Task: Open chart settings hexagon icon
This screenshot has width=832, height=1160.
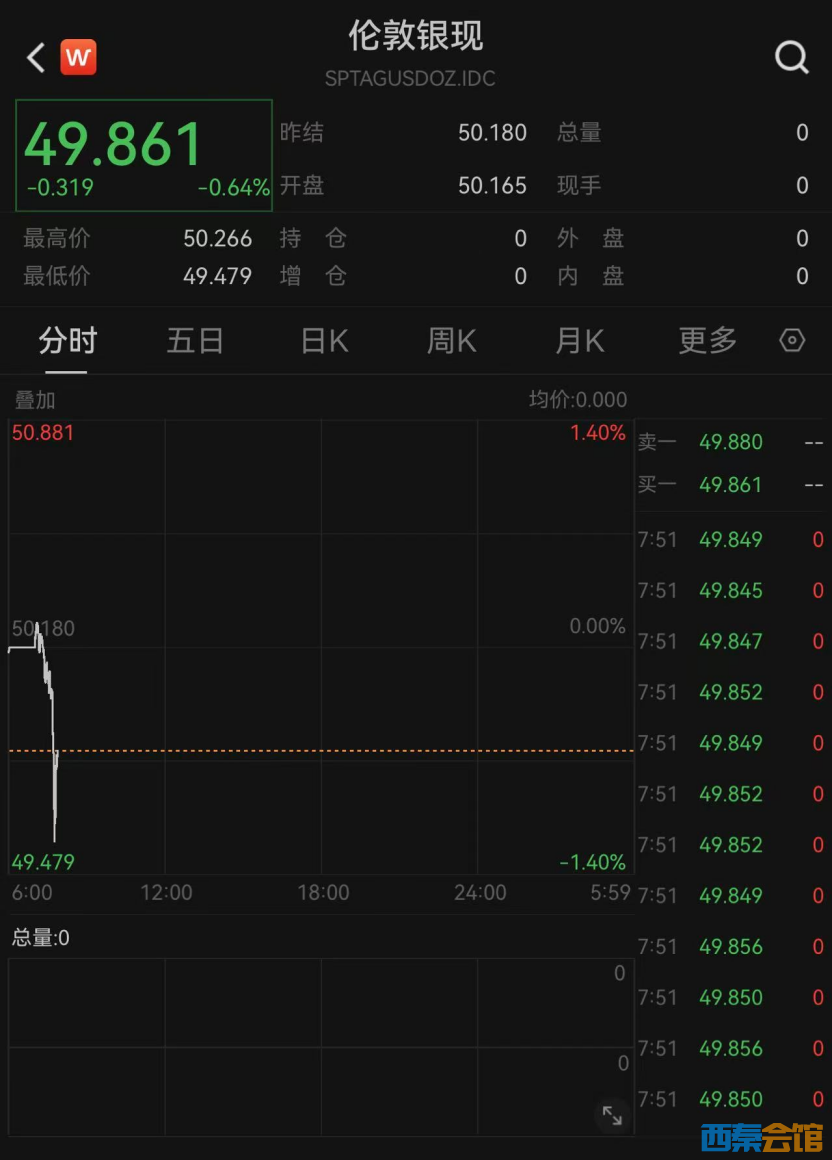Action: 792,341
